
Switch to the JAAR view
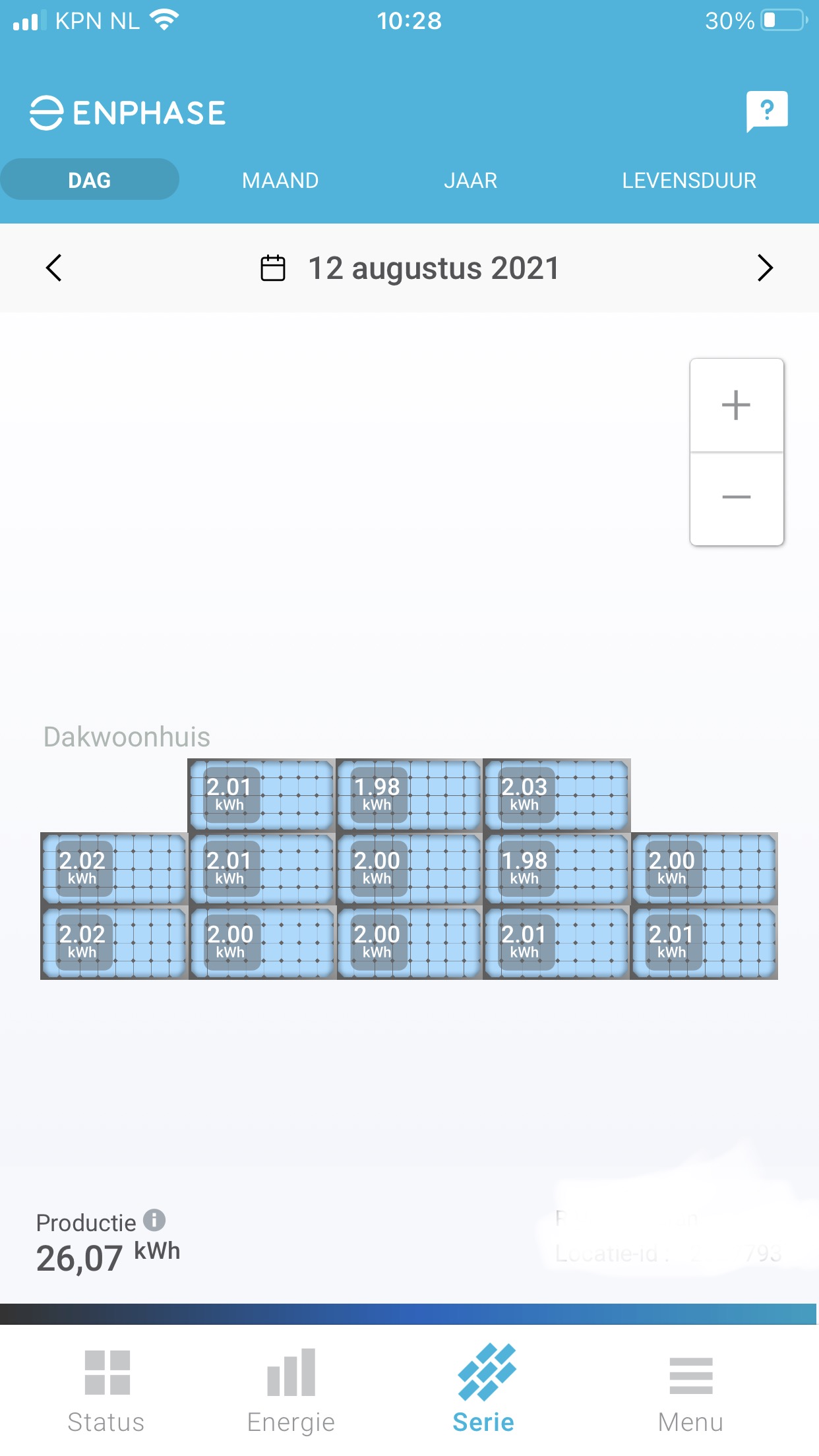click(x=470, y=180)
